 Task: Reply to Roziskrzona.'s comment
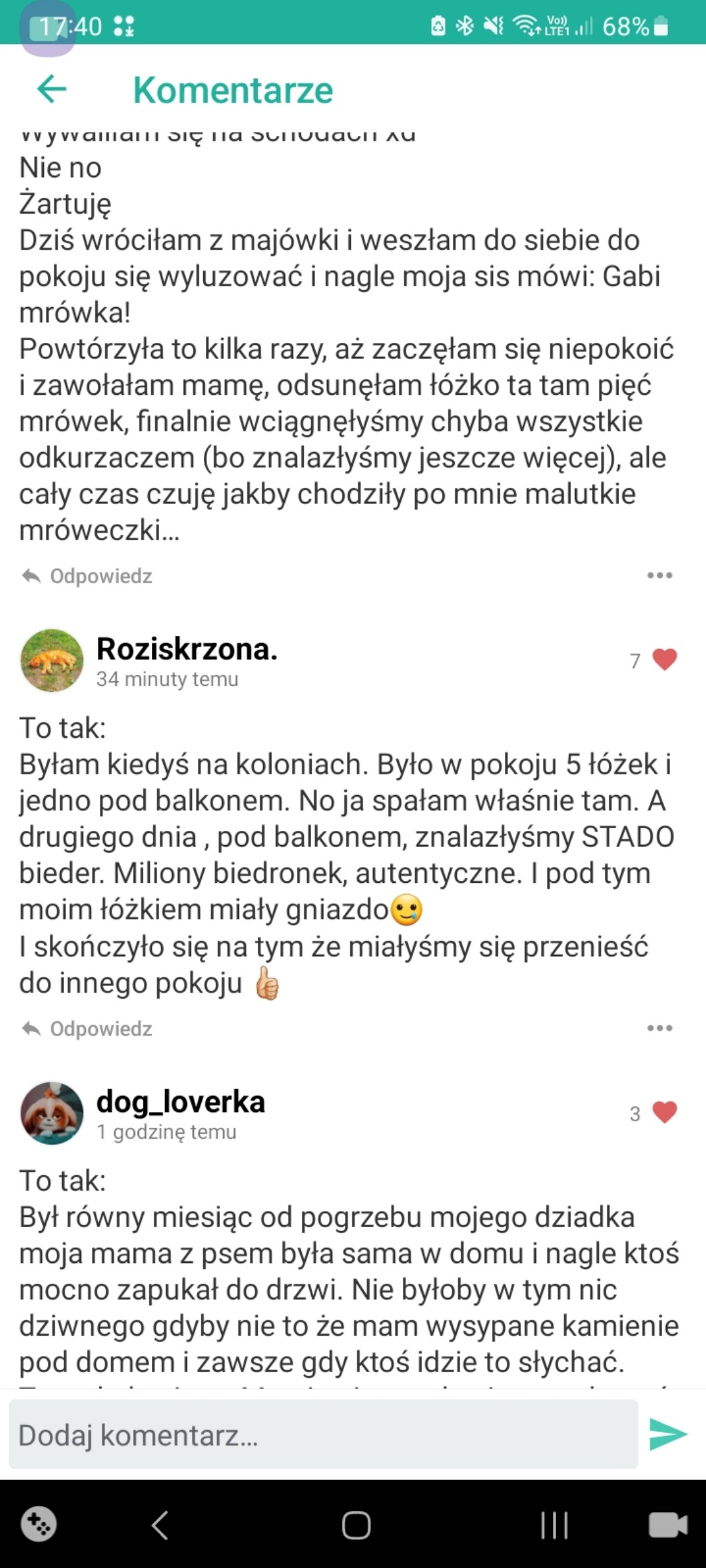87,1029
